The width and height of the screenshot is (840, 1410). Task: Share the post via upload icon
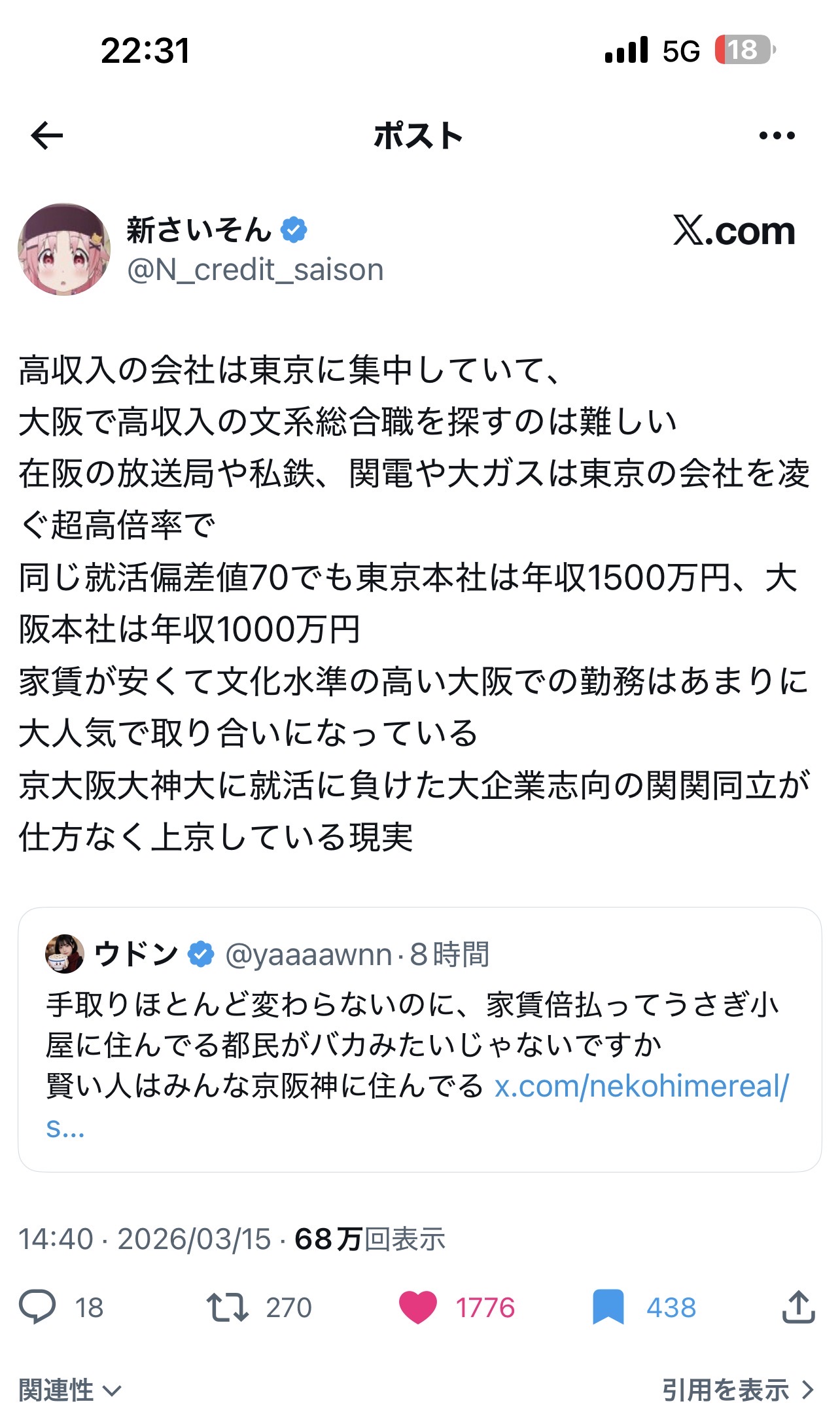pos(798,1307)
